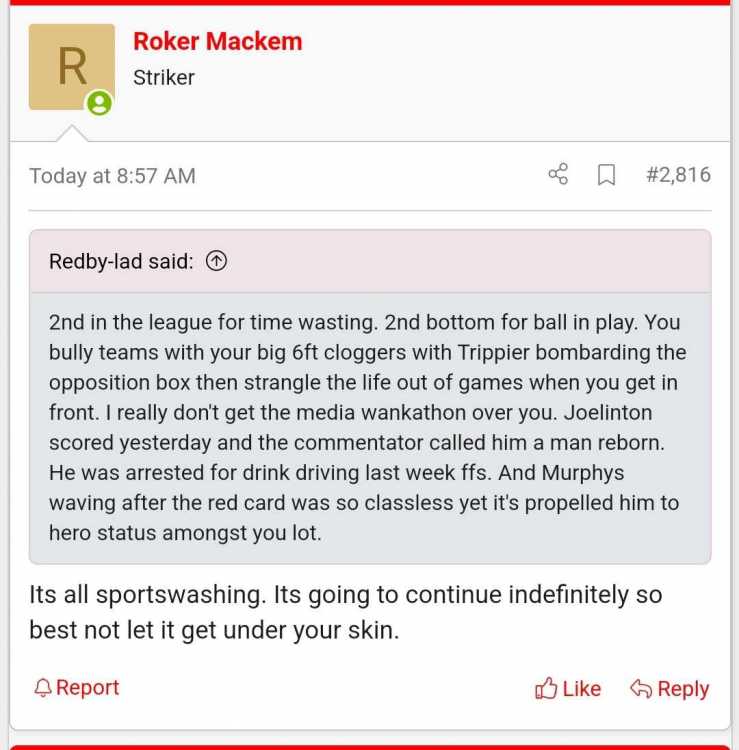Viewport: 739px width, 750px height.
Task: Report Roker Mackem's post
Action: pos(76,687)
